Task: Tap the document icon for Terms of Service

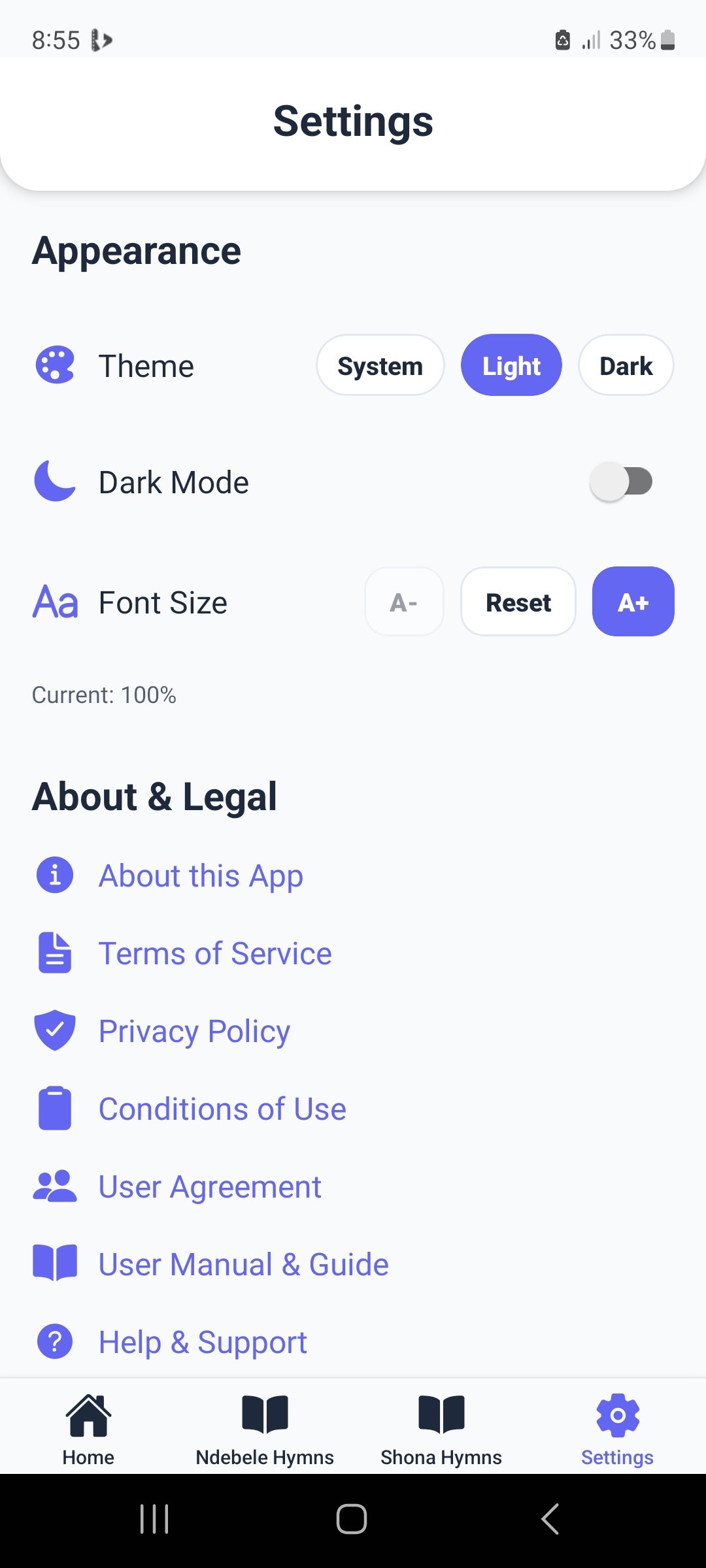Action: point(55,953)
